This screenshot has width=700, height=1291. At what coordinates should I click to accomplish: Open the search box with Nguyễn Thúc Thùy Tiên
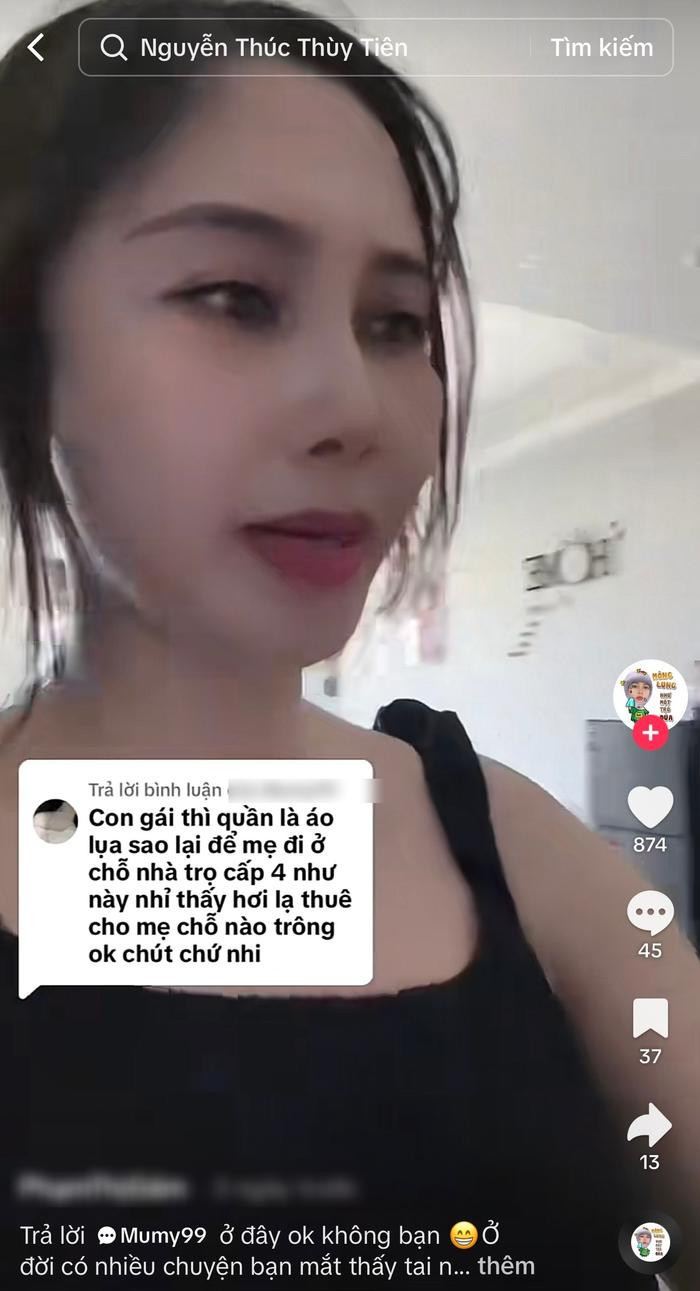tap(300, 47)
